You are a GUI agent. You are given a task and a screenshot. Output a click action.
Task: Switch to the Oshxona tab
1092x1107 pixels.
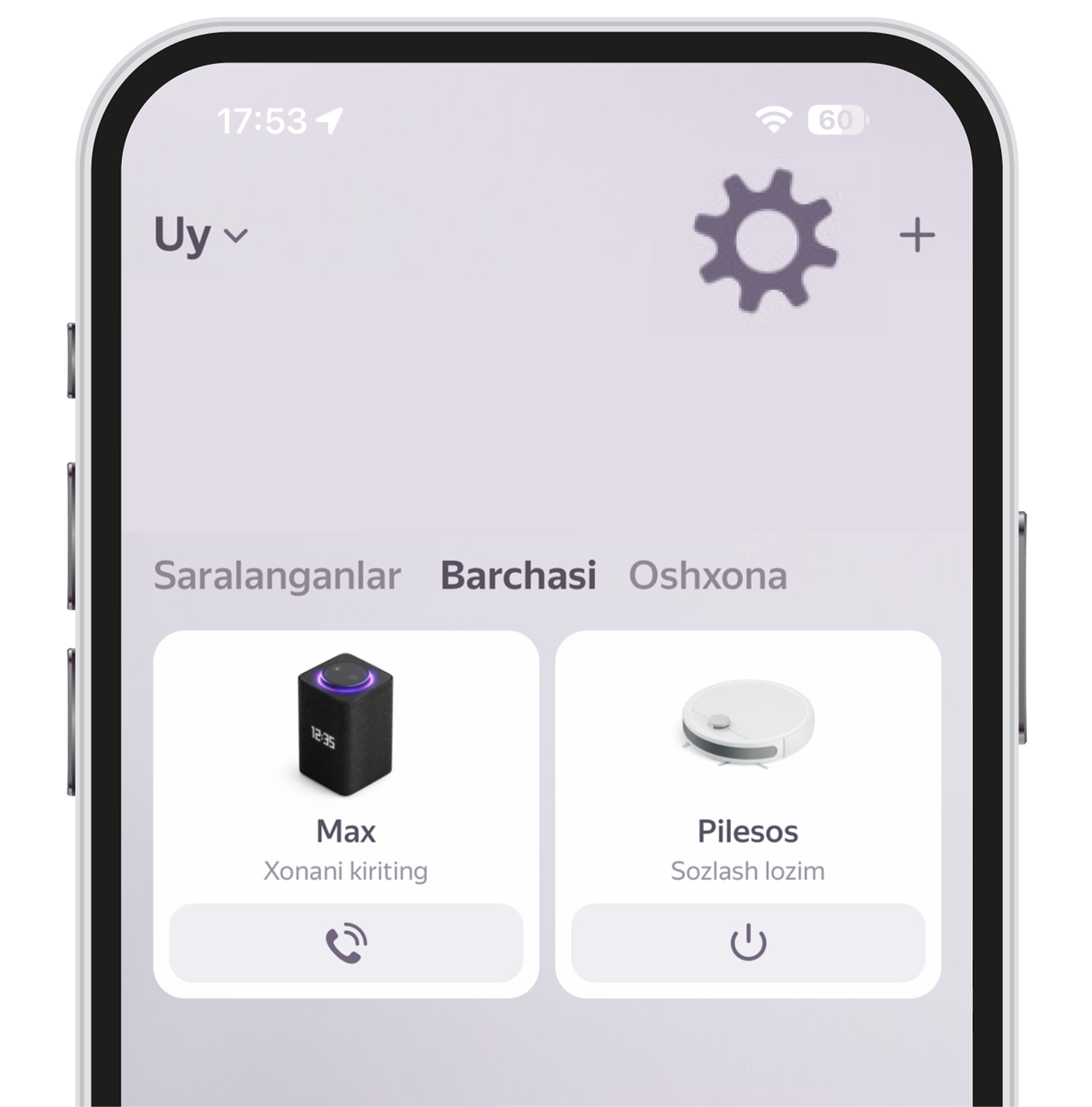(707, 576)
